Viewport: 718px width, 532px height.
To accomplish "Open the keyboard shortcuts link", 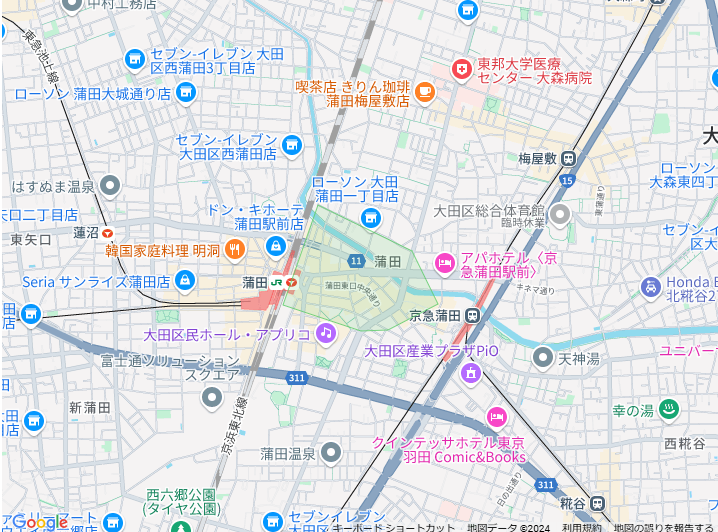I will [394, 527].
